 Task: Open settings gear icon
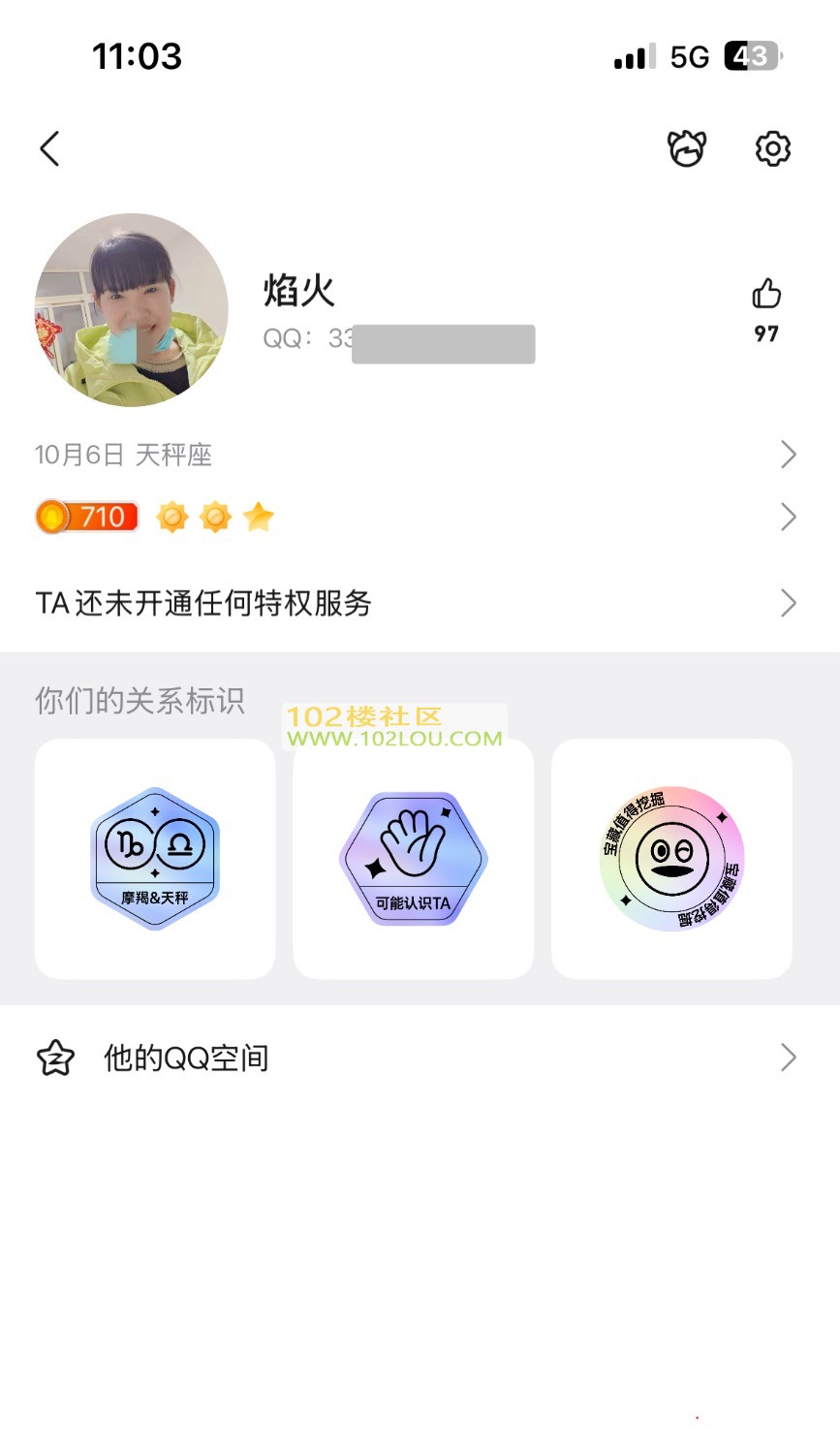coord(772,149)
